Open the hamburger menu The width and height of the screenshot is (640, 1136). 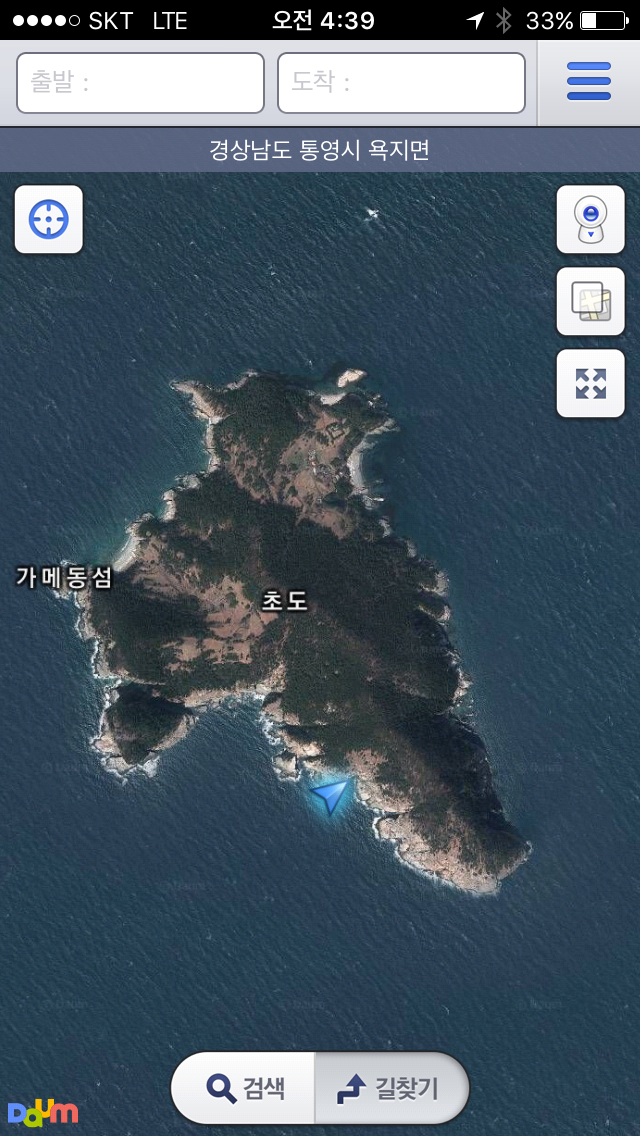click(589, 82)
